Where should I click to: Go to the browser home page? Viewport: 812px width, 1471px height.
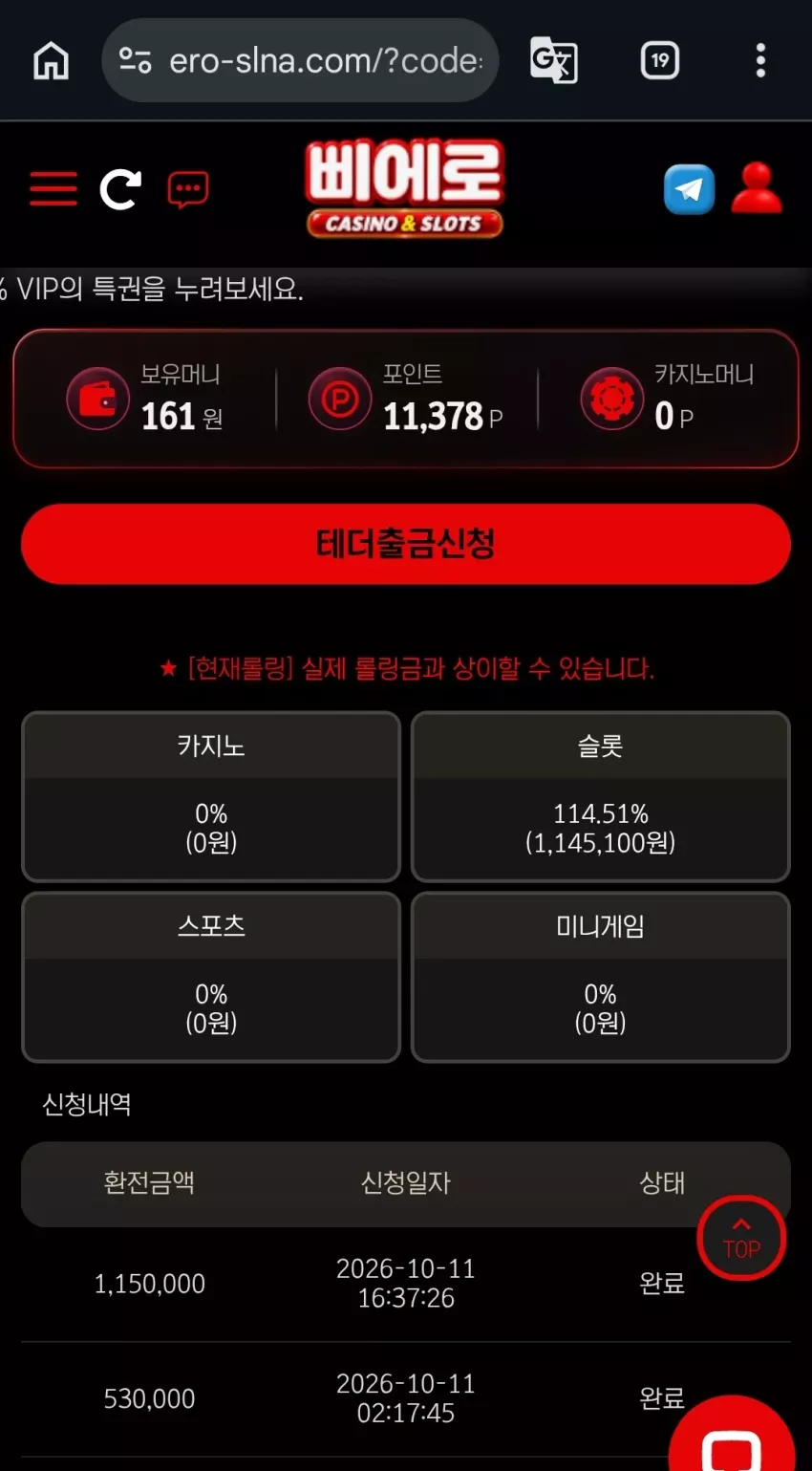tap(52, 60)
